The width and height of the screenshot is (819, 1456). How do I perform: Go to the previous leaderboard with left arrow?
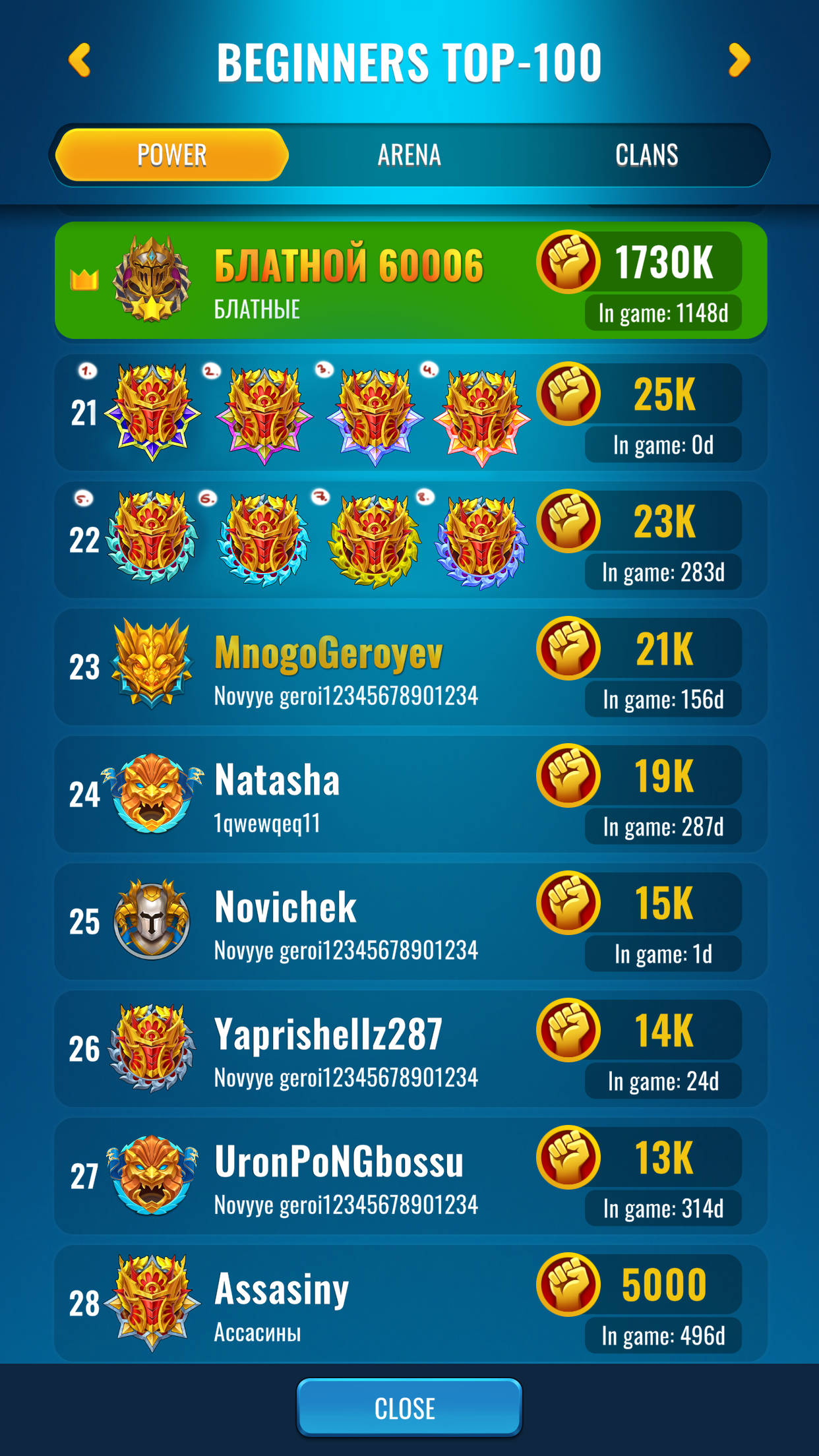click(x=80, y=61)
